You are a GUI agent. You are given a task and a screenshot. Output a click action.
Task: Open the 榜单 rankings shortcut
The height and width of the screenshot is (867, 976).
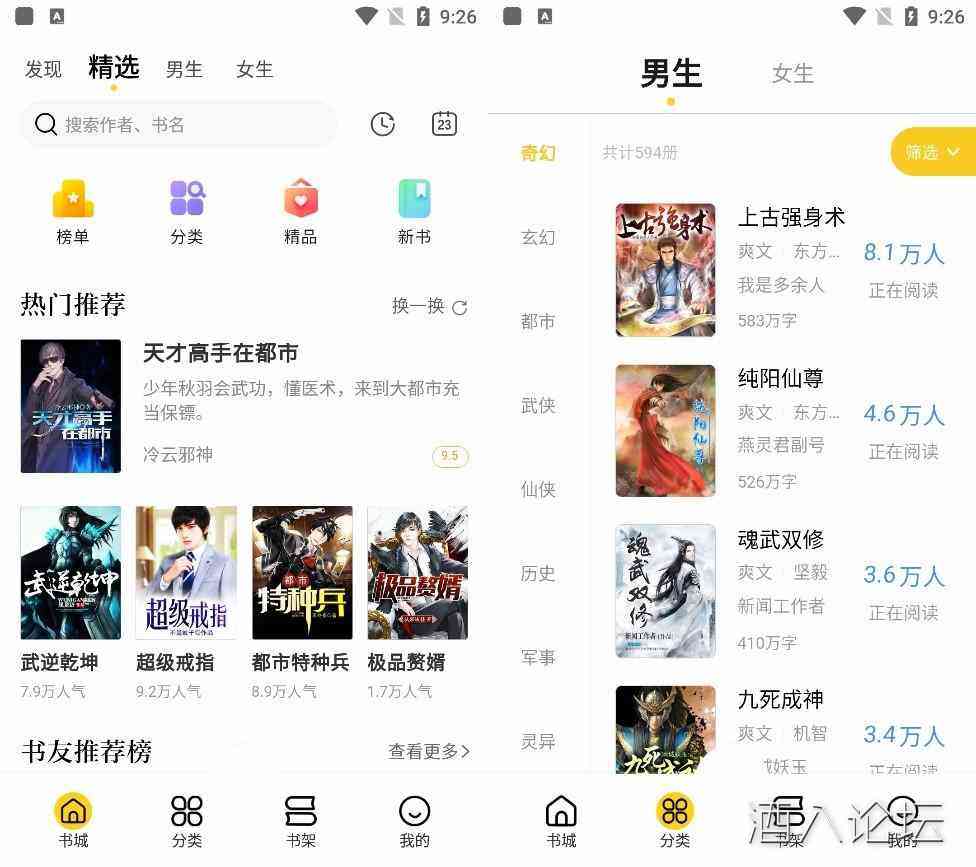point(73,211)
